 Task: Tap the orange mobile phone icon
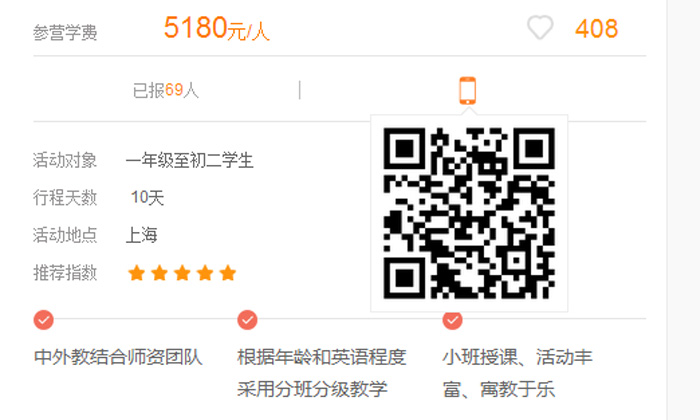pos(467,90)
